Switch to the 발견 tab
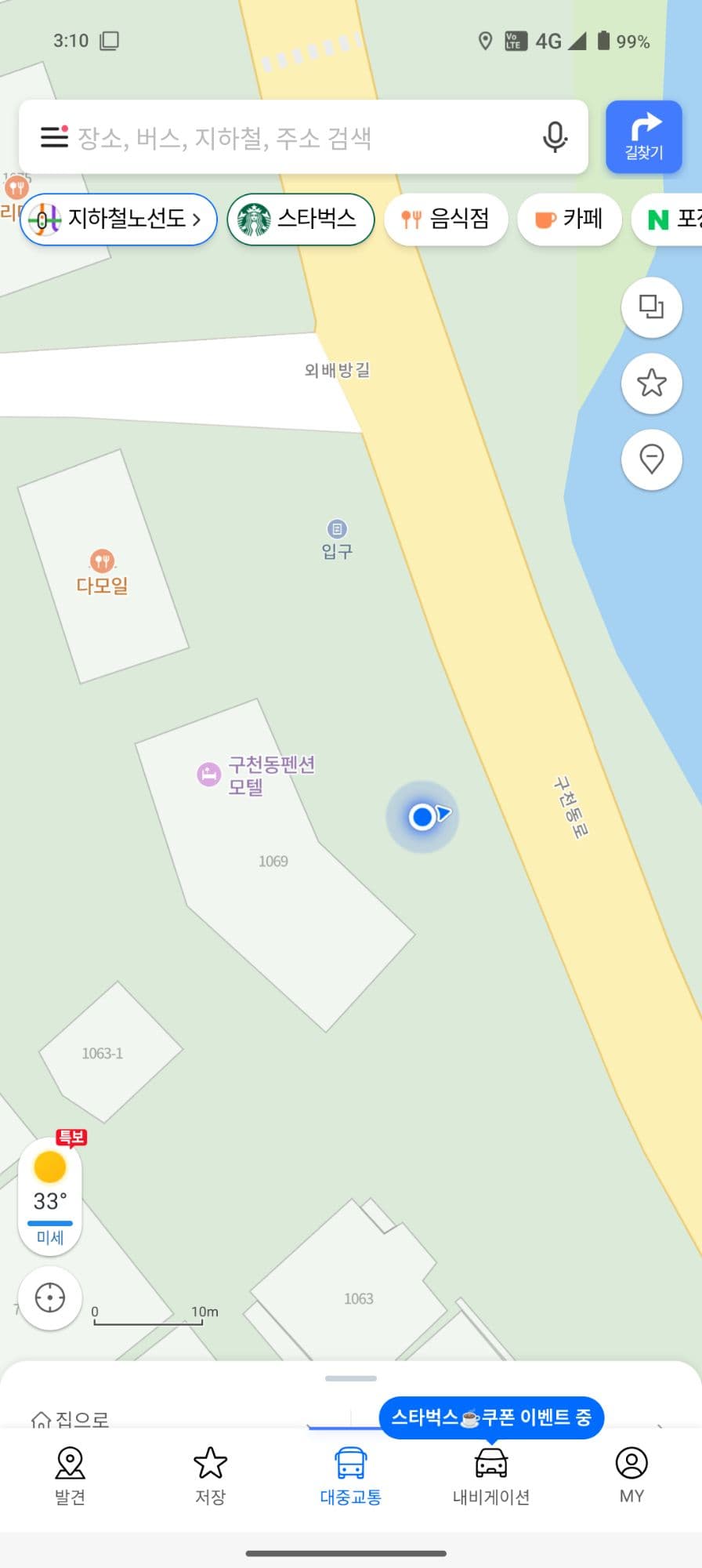Viewport: 702px width, 1568px height. click(x=70, y=1475)
